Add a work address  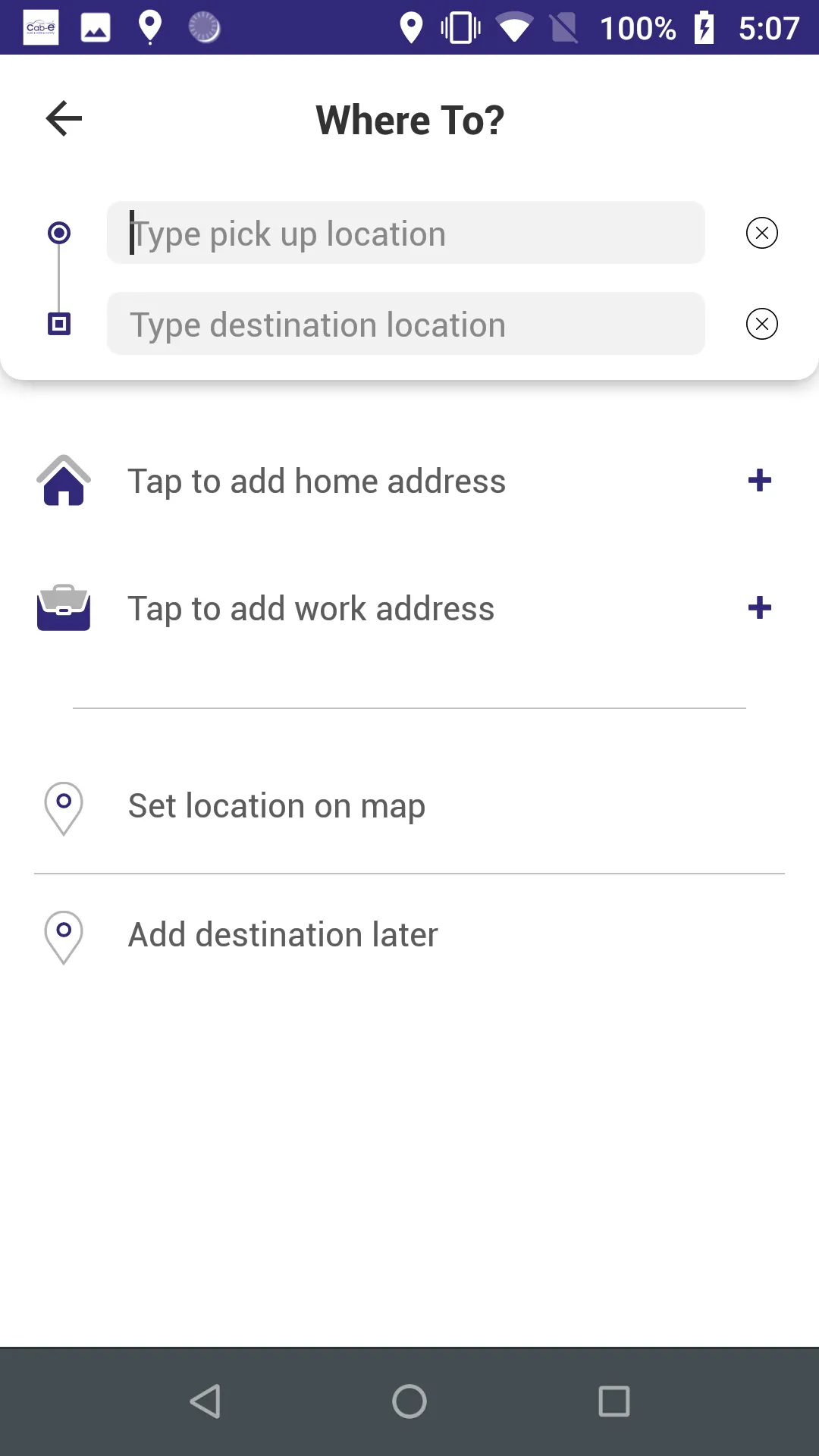pos(759,608)
